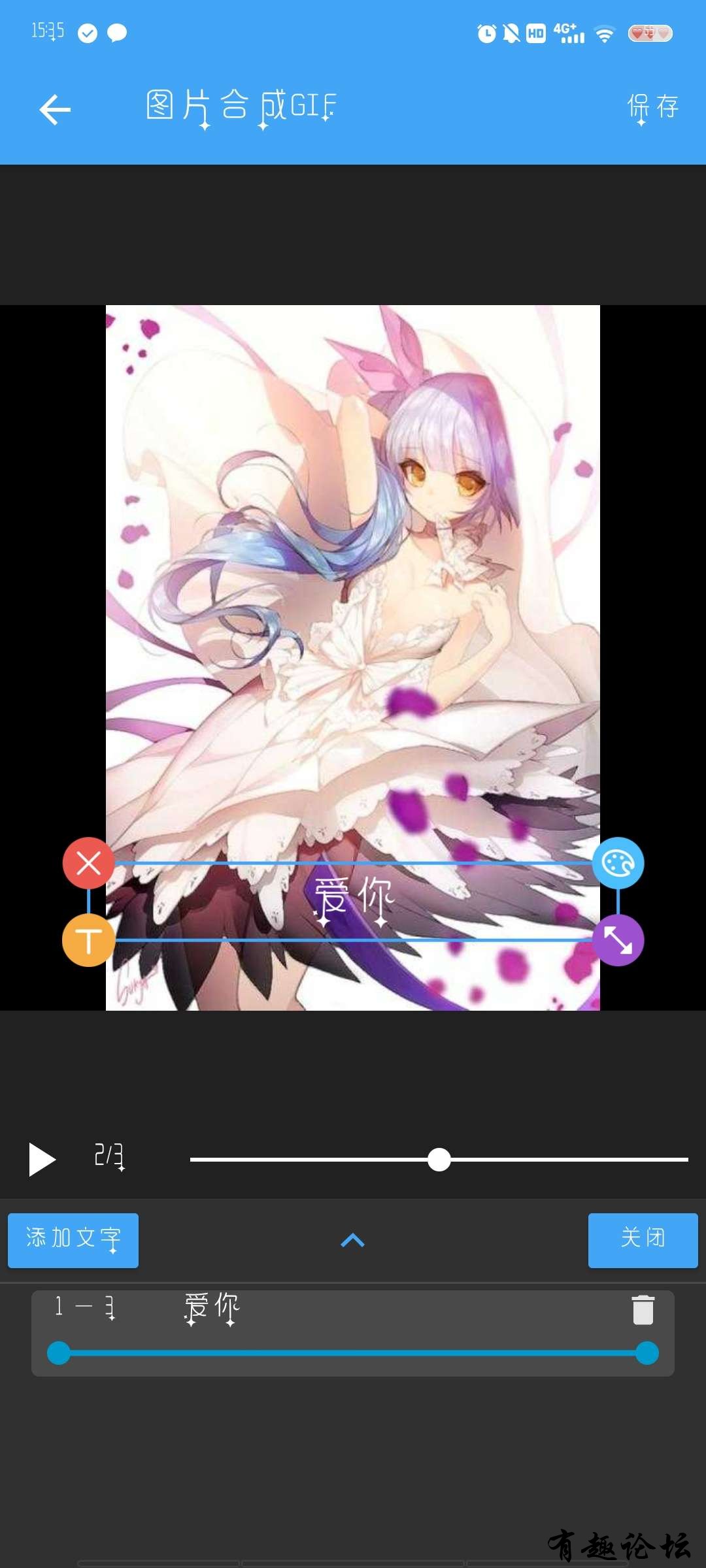706x1568 pixels.
Task: Play the GIF preview
Action: [42, 1160]
